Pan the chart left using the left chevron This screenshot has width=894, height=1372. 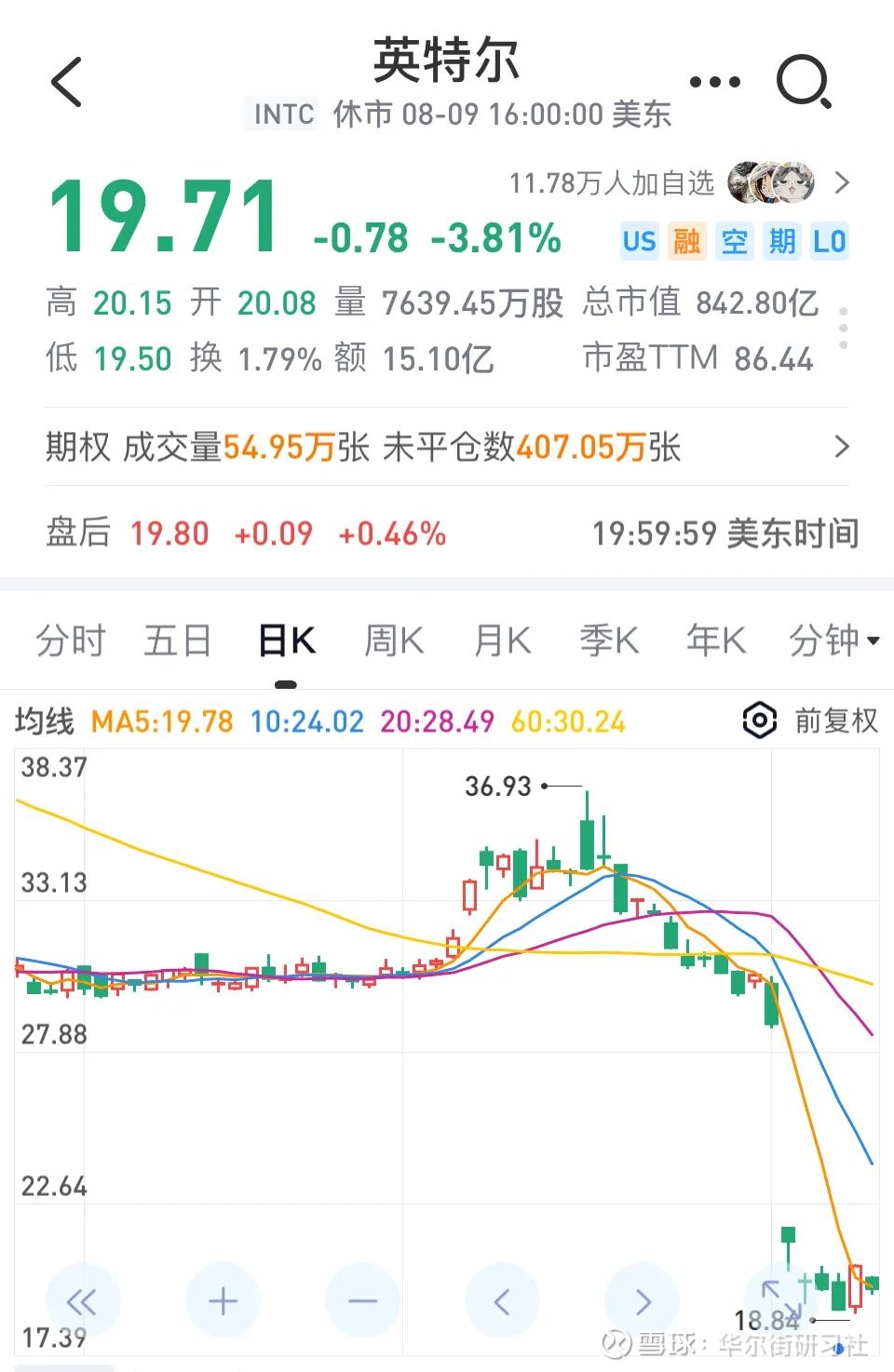(502, 1300)
